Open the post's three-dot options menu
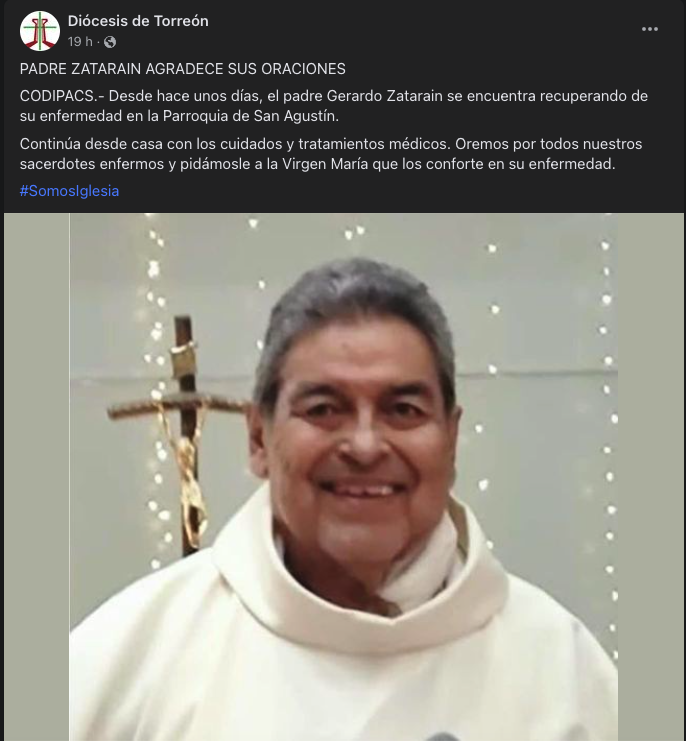 (x=650, y=30)
